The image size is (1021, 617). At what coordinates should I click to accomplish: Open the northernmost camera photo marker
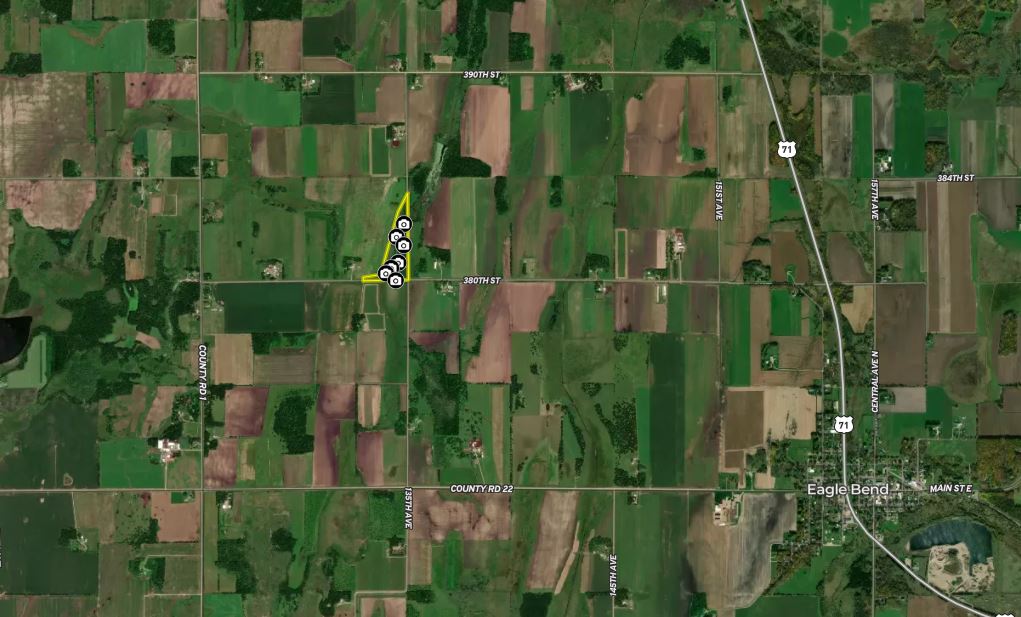pos(404,224)
